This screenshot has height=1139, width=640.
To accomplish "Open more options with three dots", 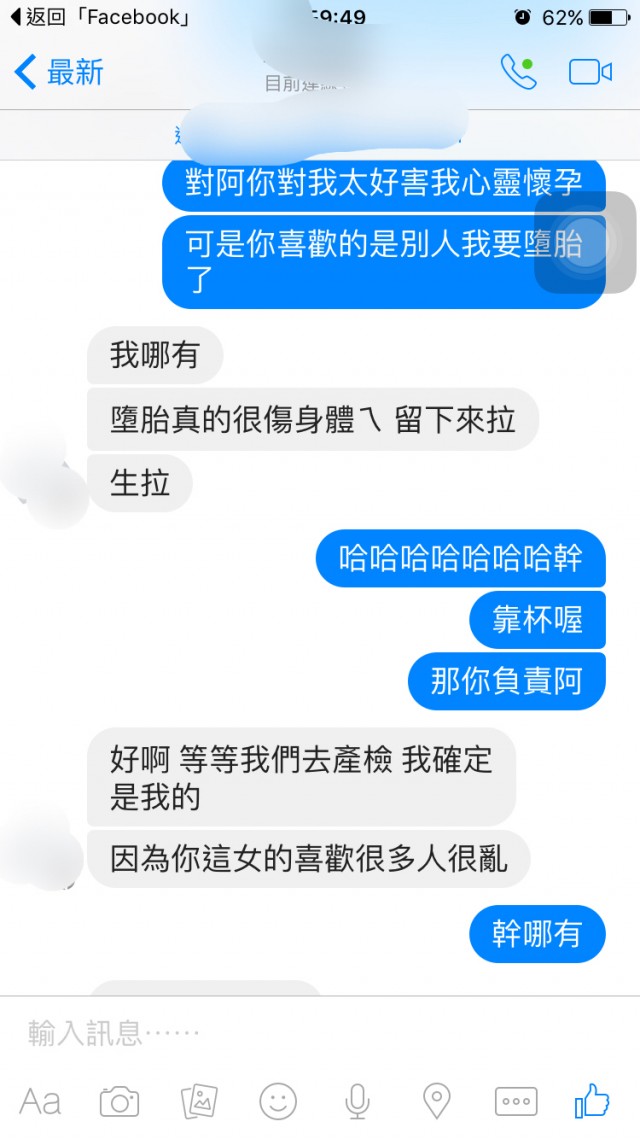I will (516, 1101).
